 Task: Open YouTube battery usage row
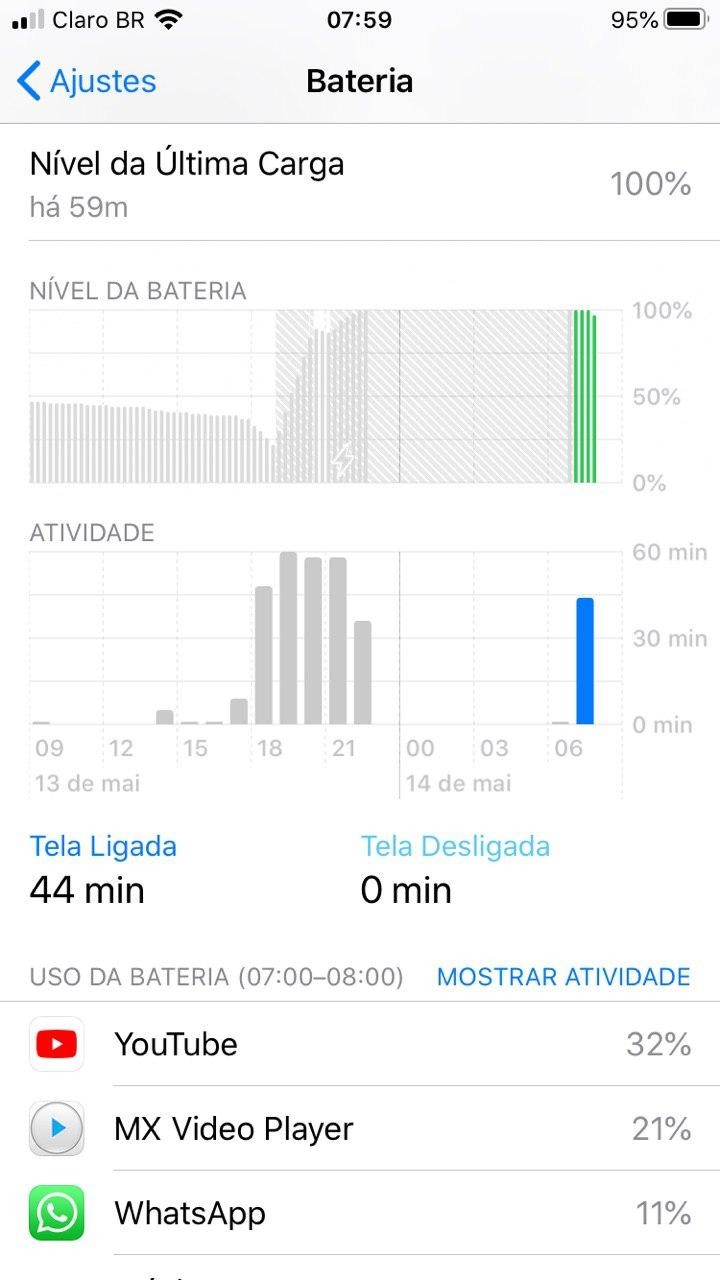coord(360,1044)
